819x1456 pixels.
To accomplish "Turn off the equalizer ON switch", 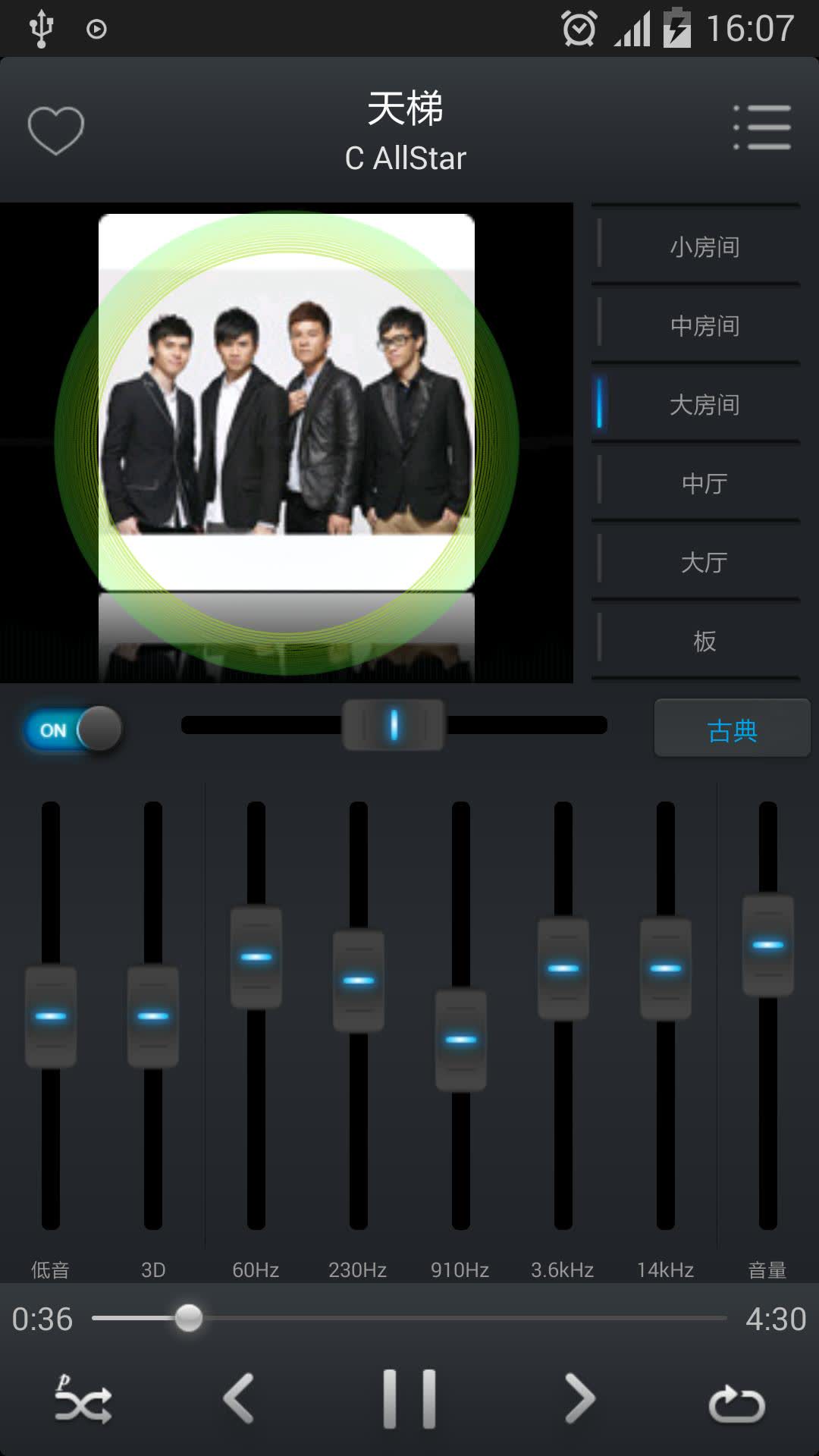I will (74, 730).
